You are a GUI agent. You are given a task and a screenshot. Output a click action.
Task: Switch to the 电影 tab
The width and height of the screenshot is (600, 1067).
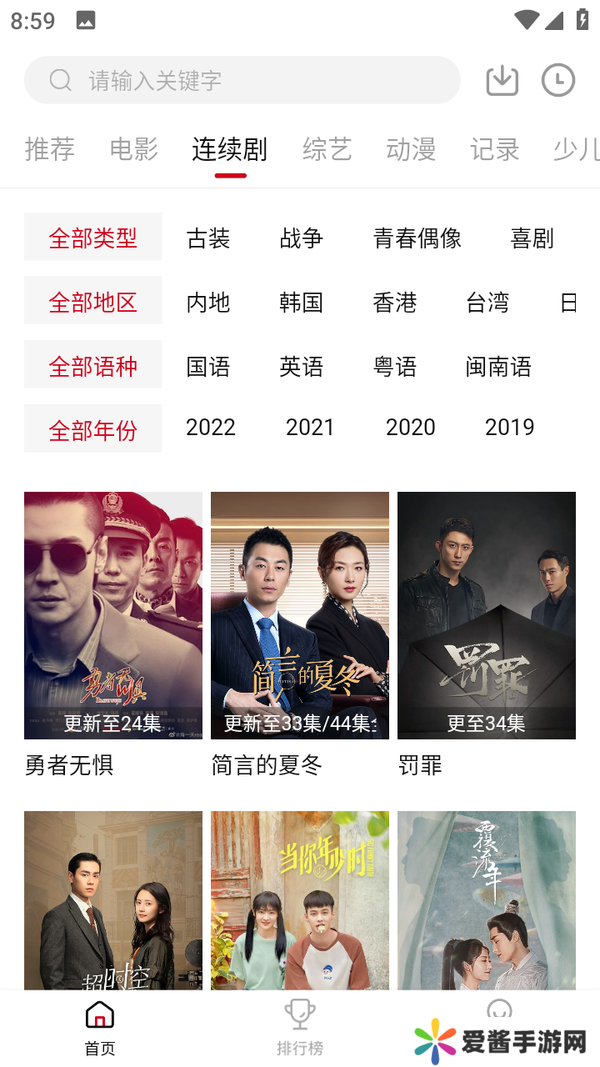click(x=134, y=150)
